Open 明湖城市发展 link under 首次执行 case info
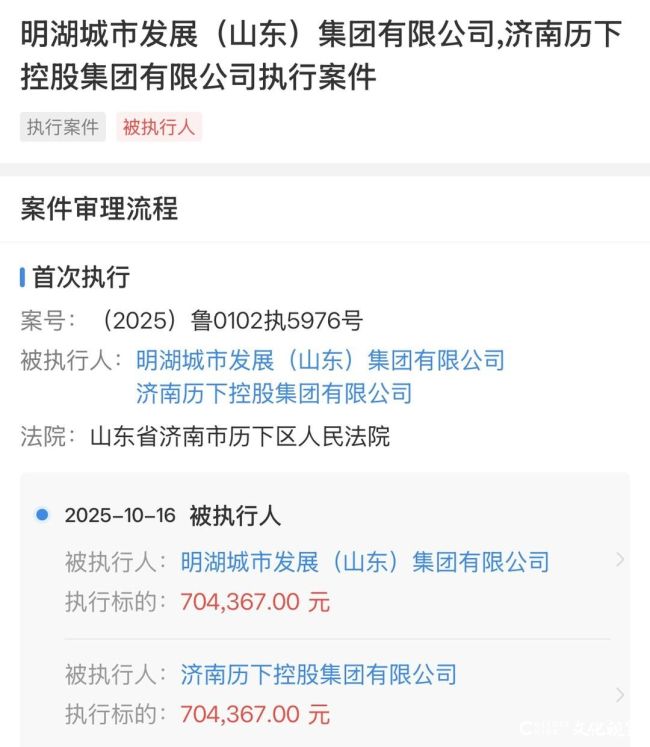 click(320, 360)
